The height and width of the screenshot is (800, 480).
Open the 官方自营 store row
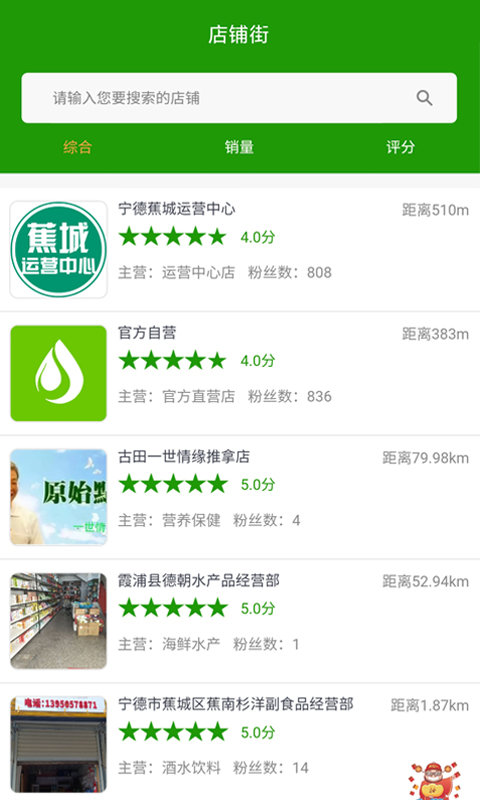pos(240,373)
